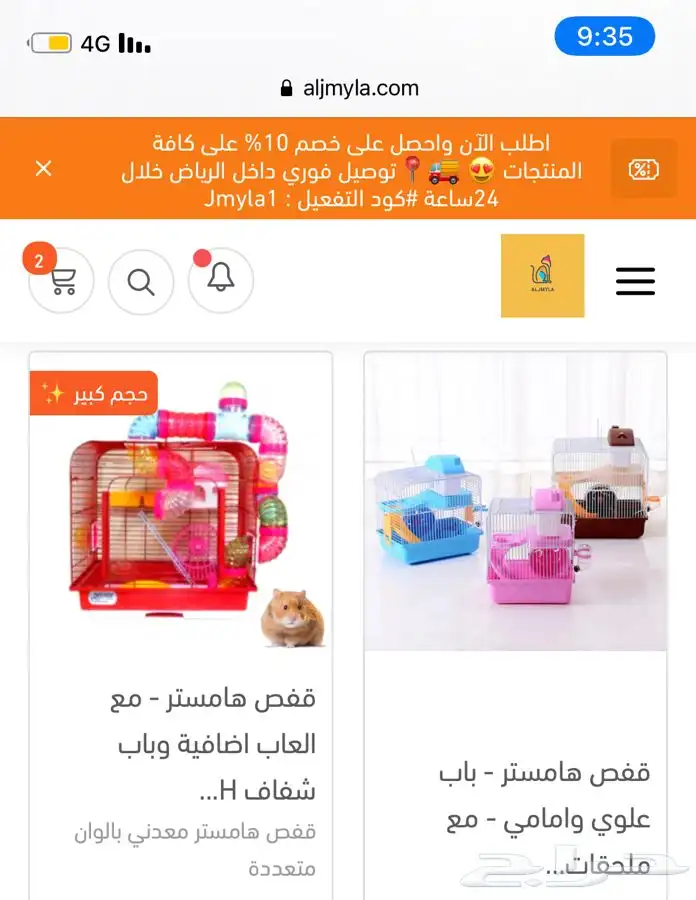
Task: Open the hamburger menu
Action: pos(635,281)
